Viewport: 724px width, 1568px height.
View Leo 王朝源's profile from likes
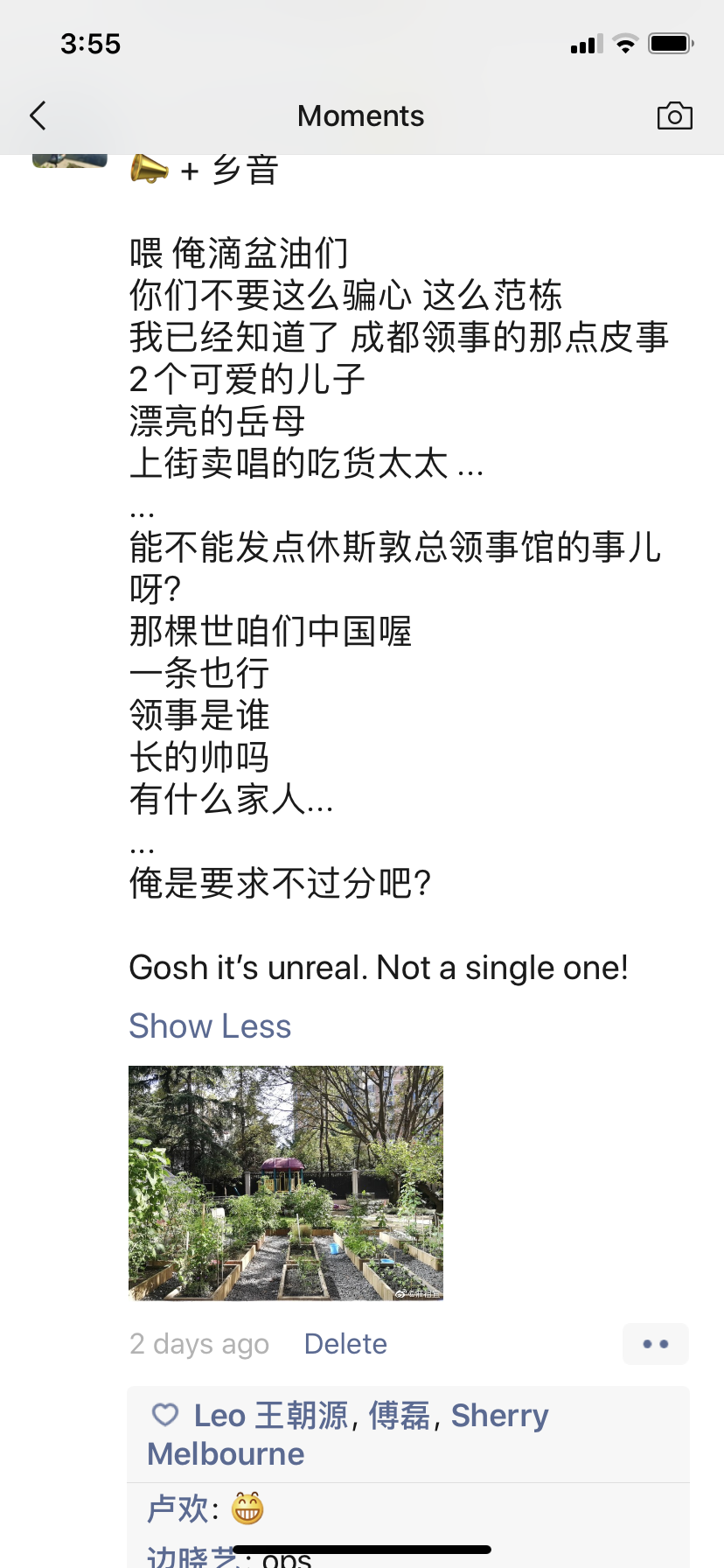click(x=271, y=1415)
